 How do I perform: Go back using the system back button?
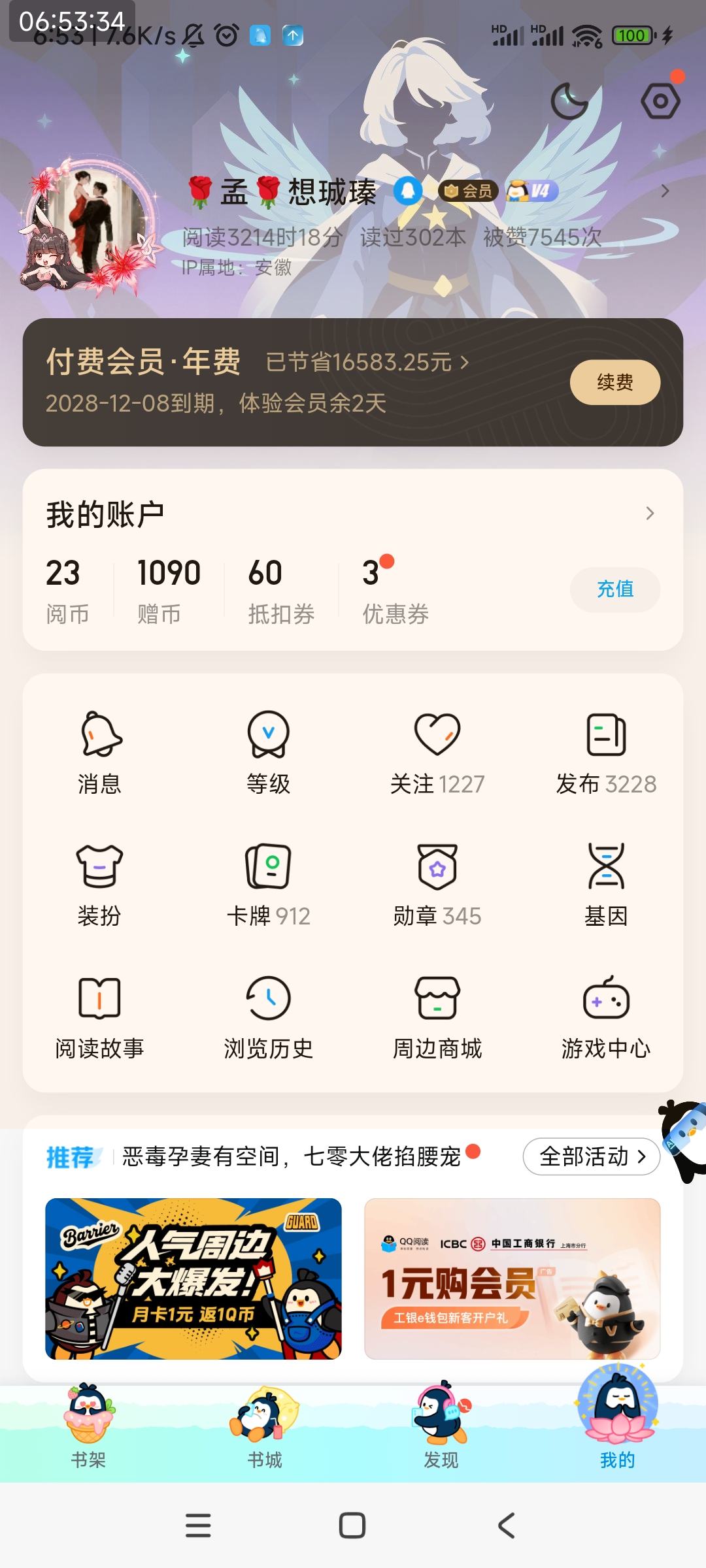pyautogui.click(x=507, y=1526)
